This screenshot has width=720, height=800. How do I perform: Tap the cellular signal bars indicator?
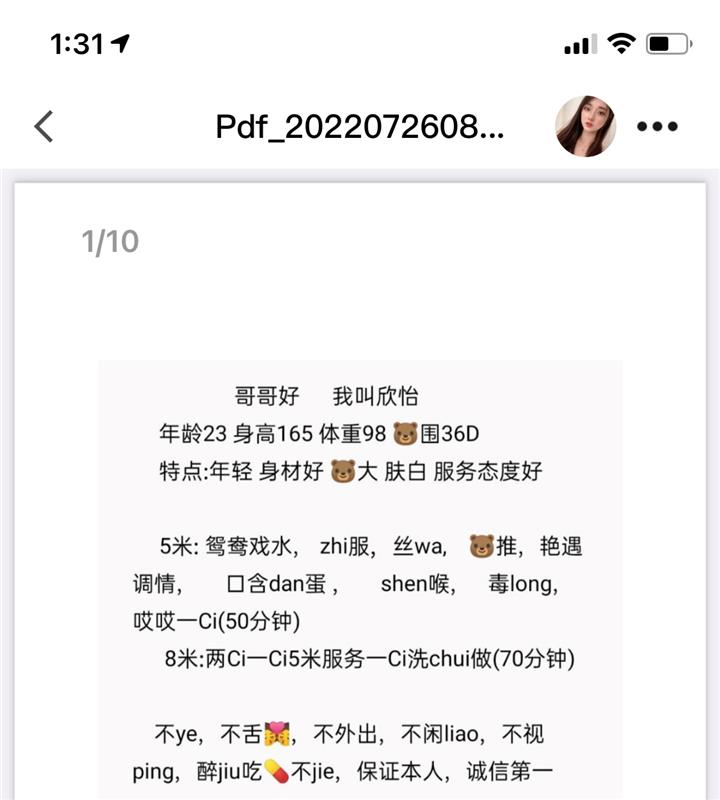[x=580, y=43]
